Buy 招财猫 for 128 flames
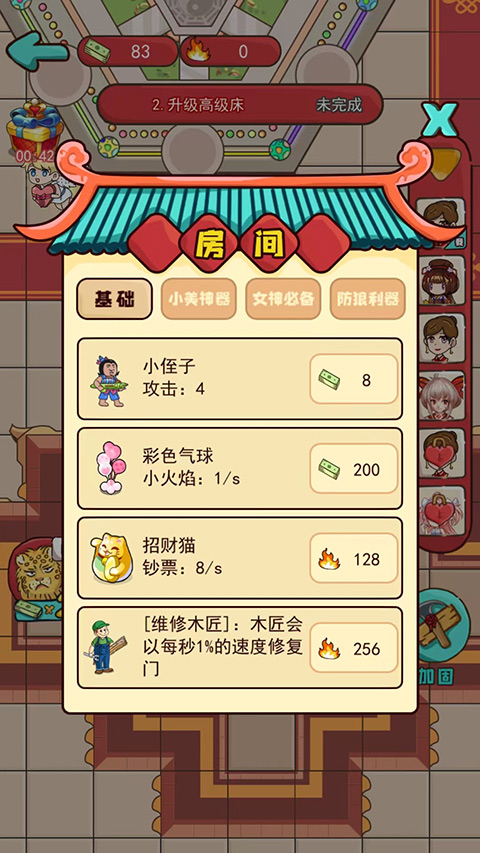 click(x=354, y=558)
